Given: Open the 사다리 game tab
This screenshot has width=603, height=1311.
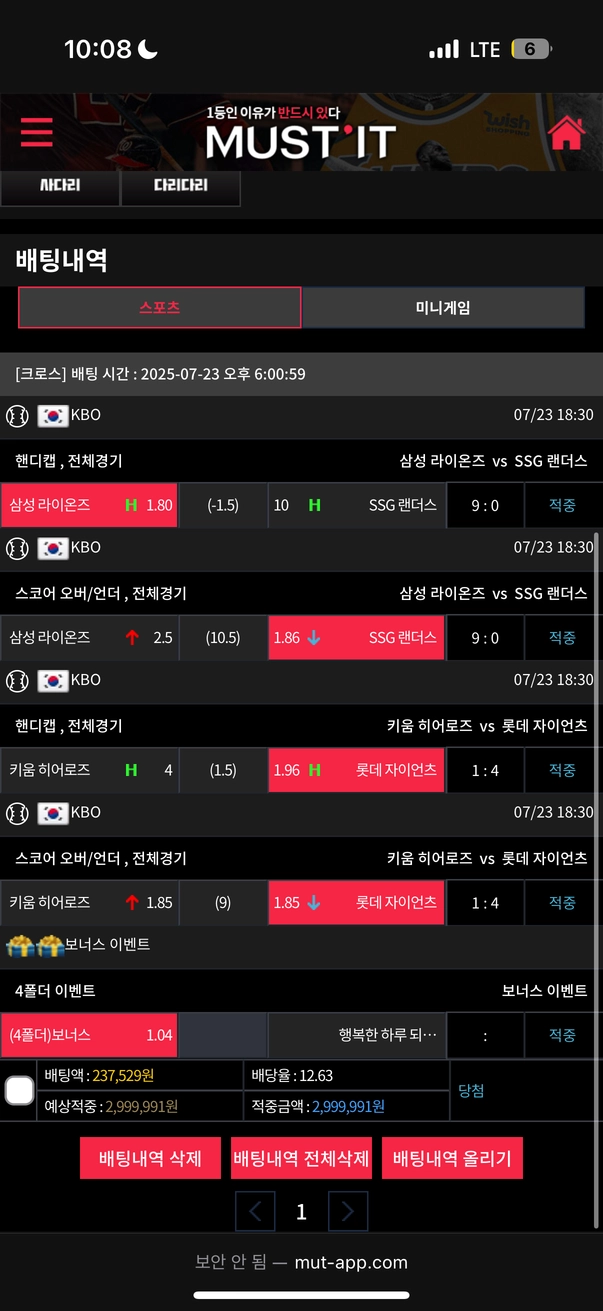Looking at the screenshot, I should 60,186.
